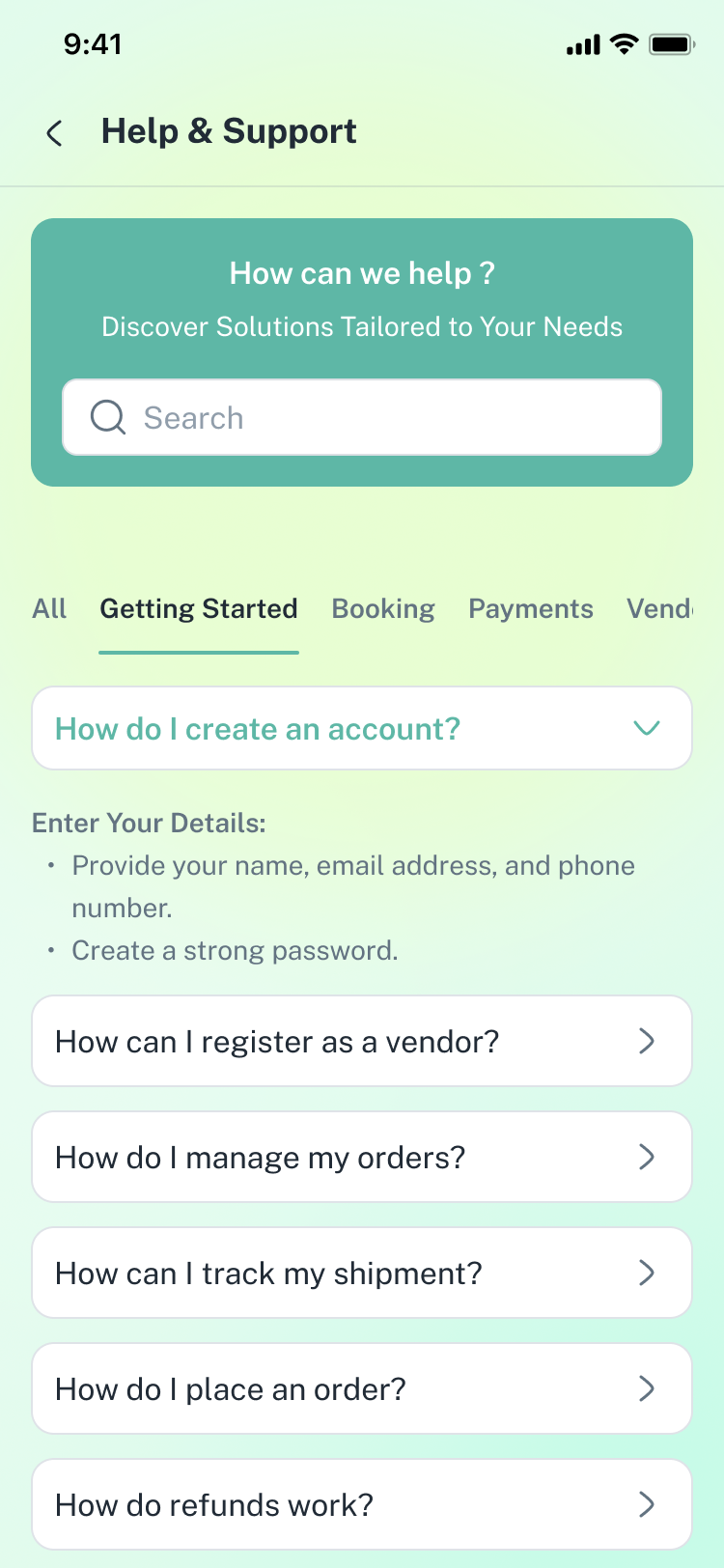This screenshot has height=1568, width=724.
Task: Expand How do I manage my orders
Action: click(362, 1158)
